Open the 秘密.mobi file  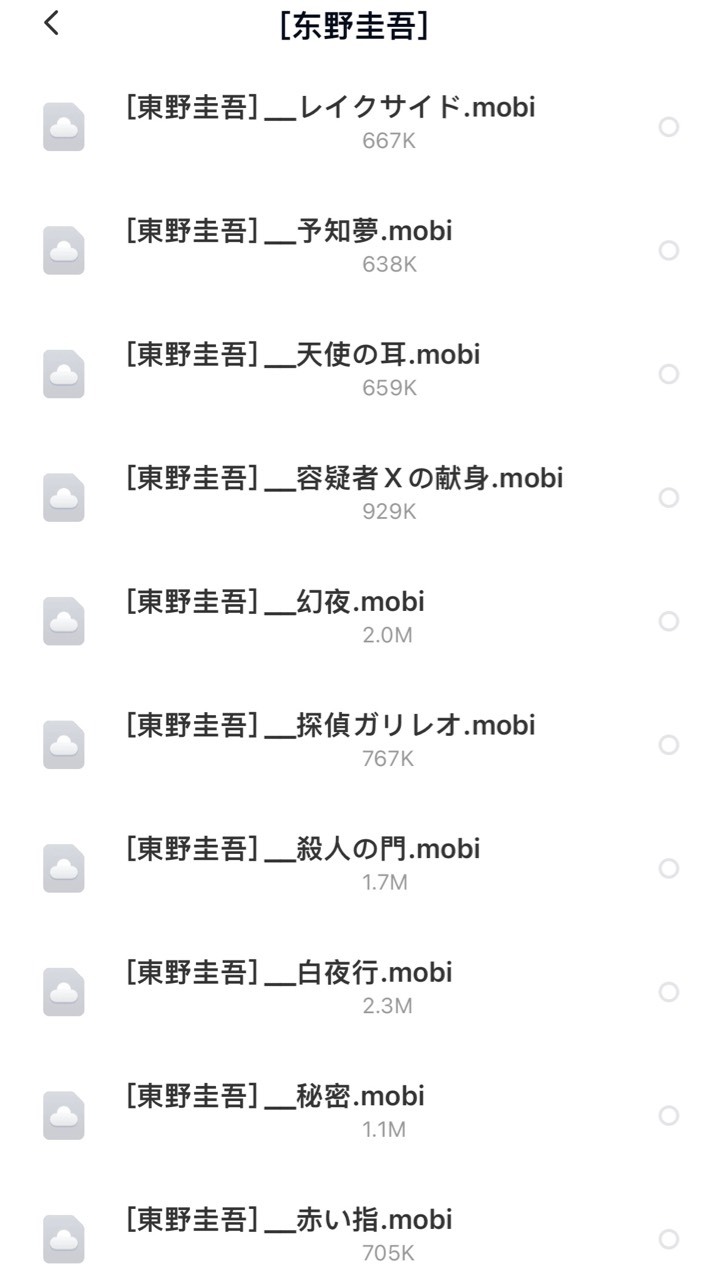(354, 1114)
